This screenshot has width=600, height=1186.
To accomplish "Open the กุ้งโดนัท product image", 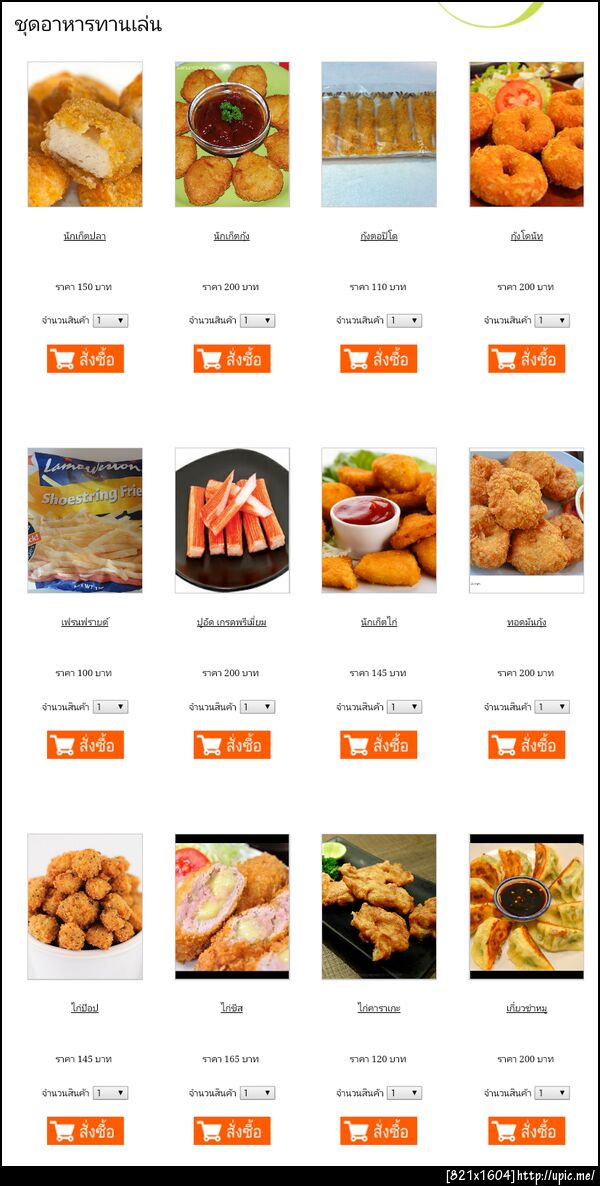I will click(x=526, y=134).
